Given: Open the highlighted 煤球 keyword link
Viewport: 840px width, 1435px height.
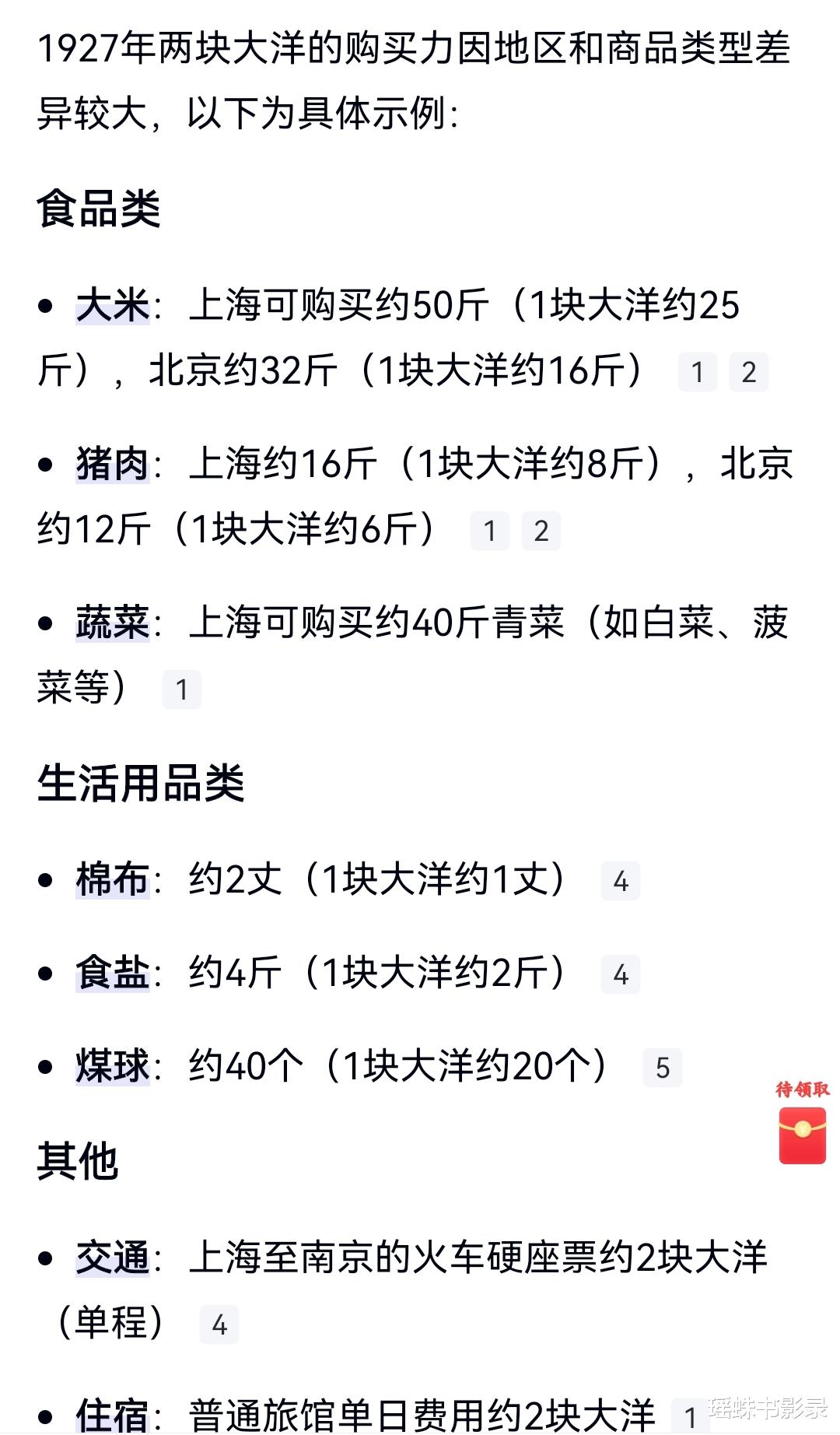Looking at the screenshot, I should pyautogui.click(x=113, y=1066).
